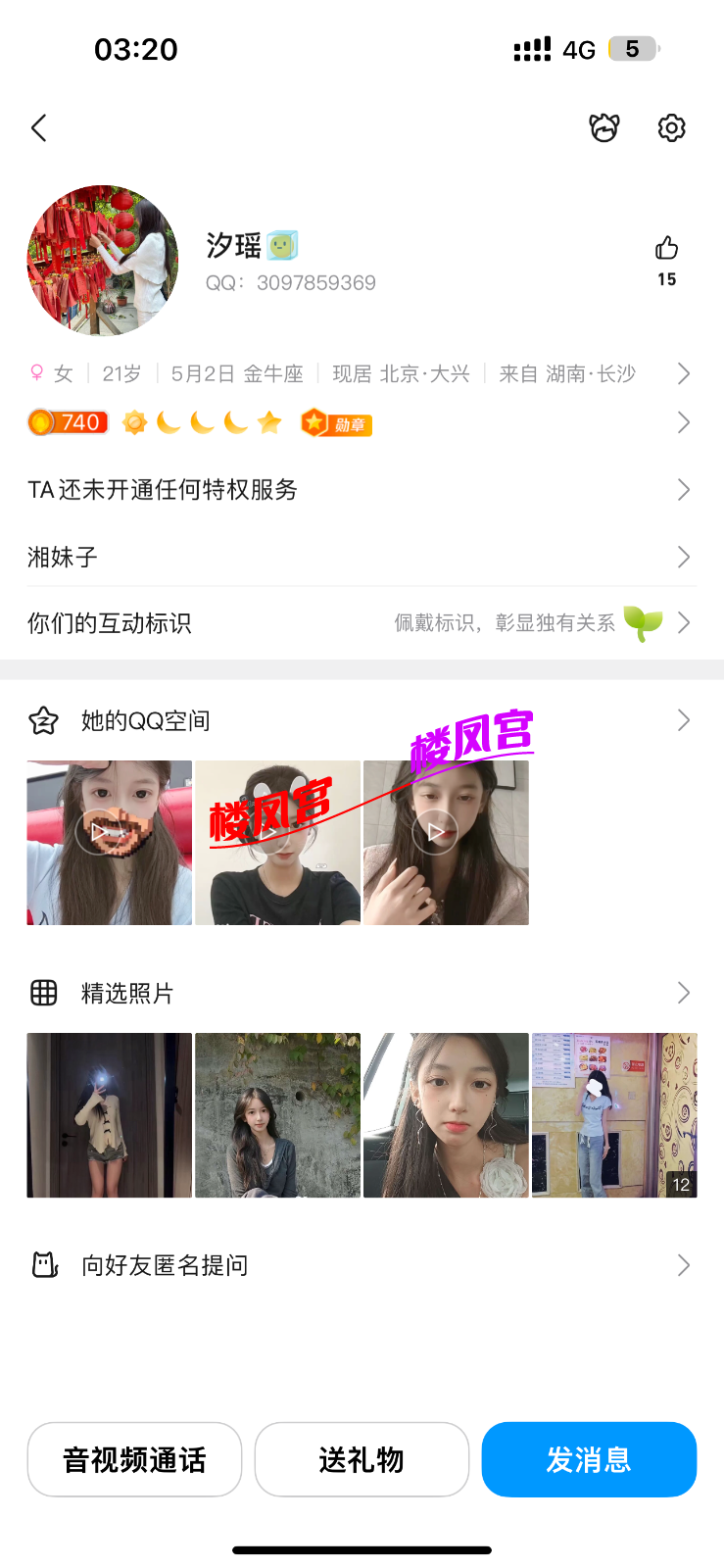Tap 发消息 to send a message
The image size is (724, 1568).
(589, 1459)
